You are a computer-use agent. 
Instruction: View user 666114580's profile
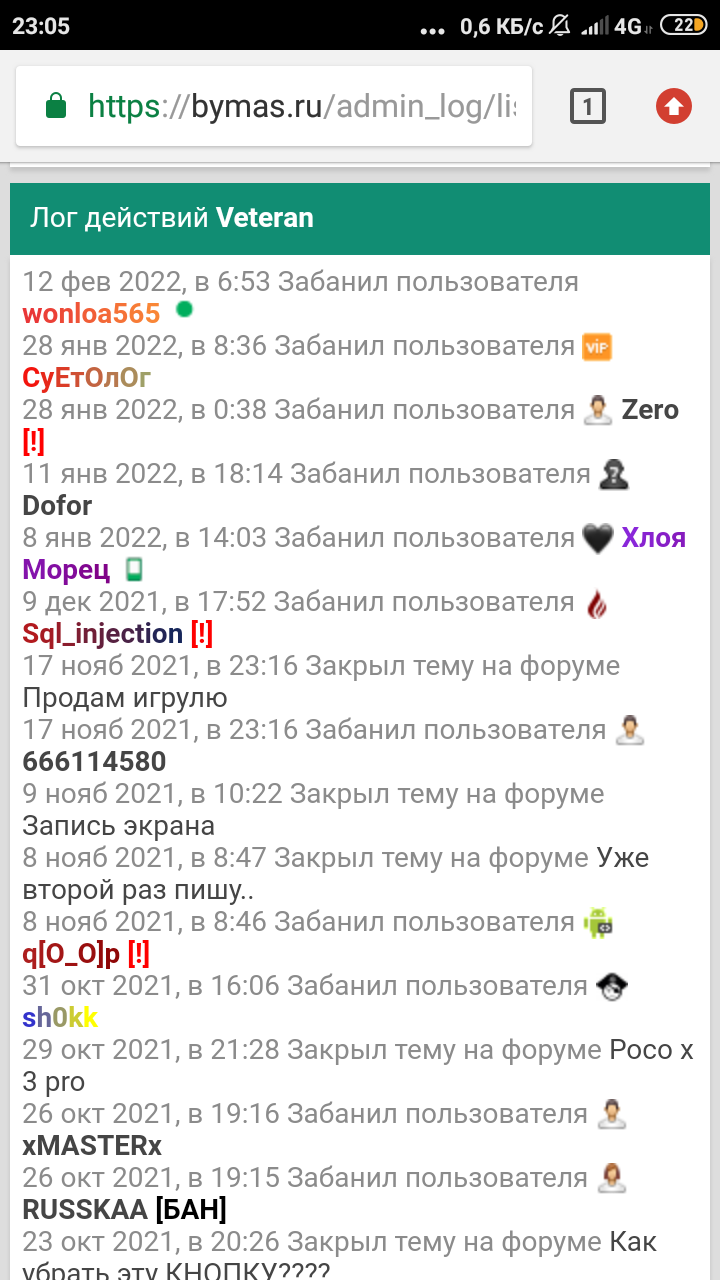click(94, 762)
